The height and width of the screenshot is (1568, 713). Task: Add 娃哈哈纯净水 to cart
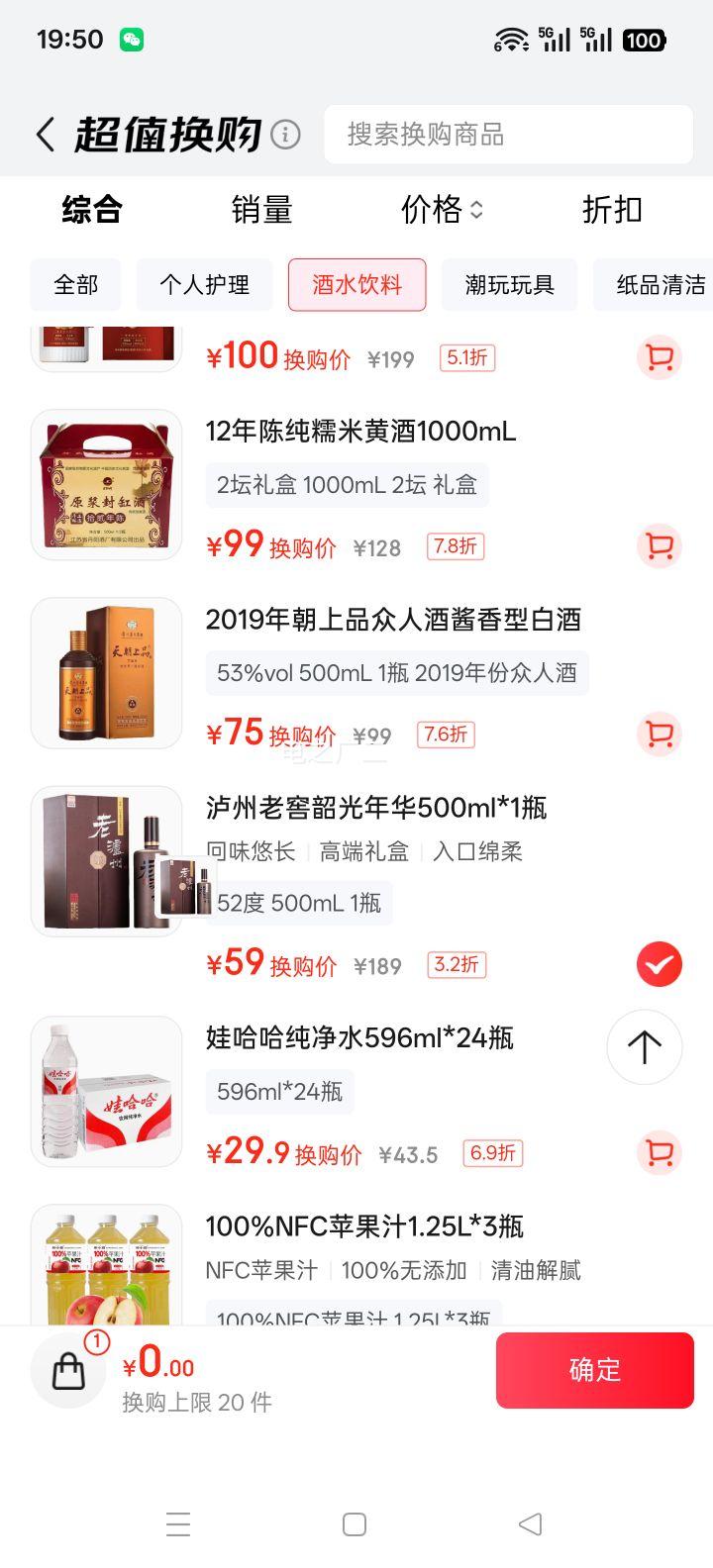659,1152
